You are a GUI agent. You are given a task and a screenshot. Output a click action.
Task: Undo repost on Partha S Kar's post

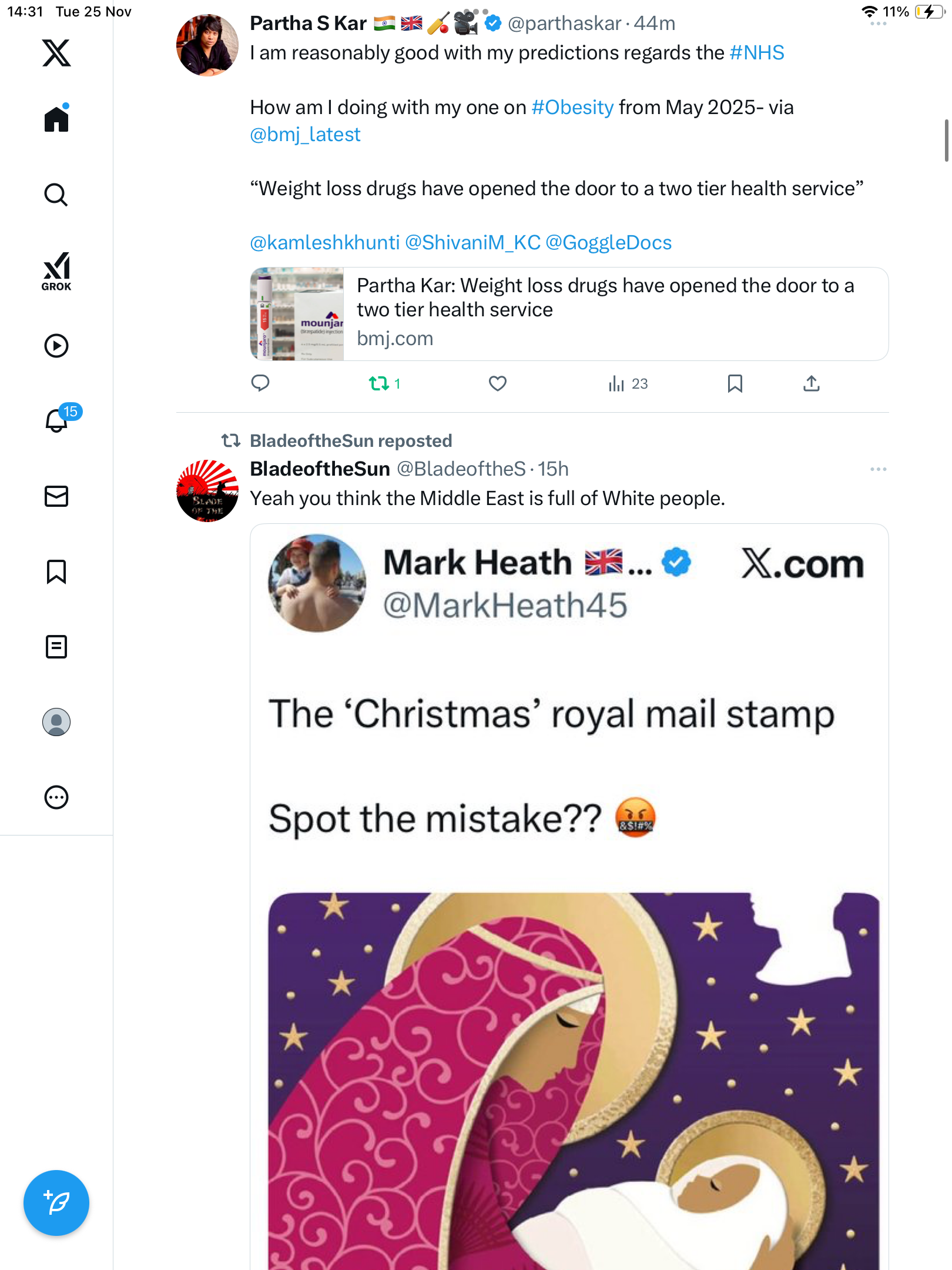tap(379, 383)
